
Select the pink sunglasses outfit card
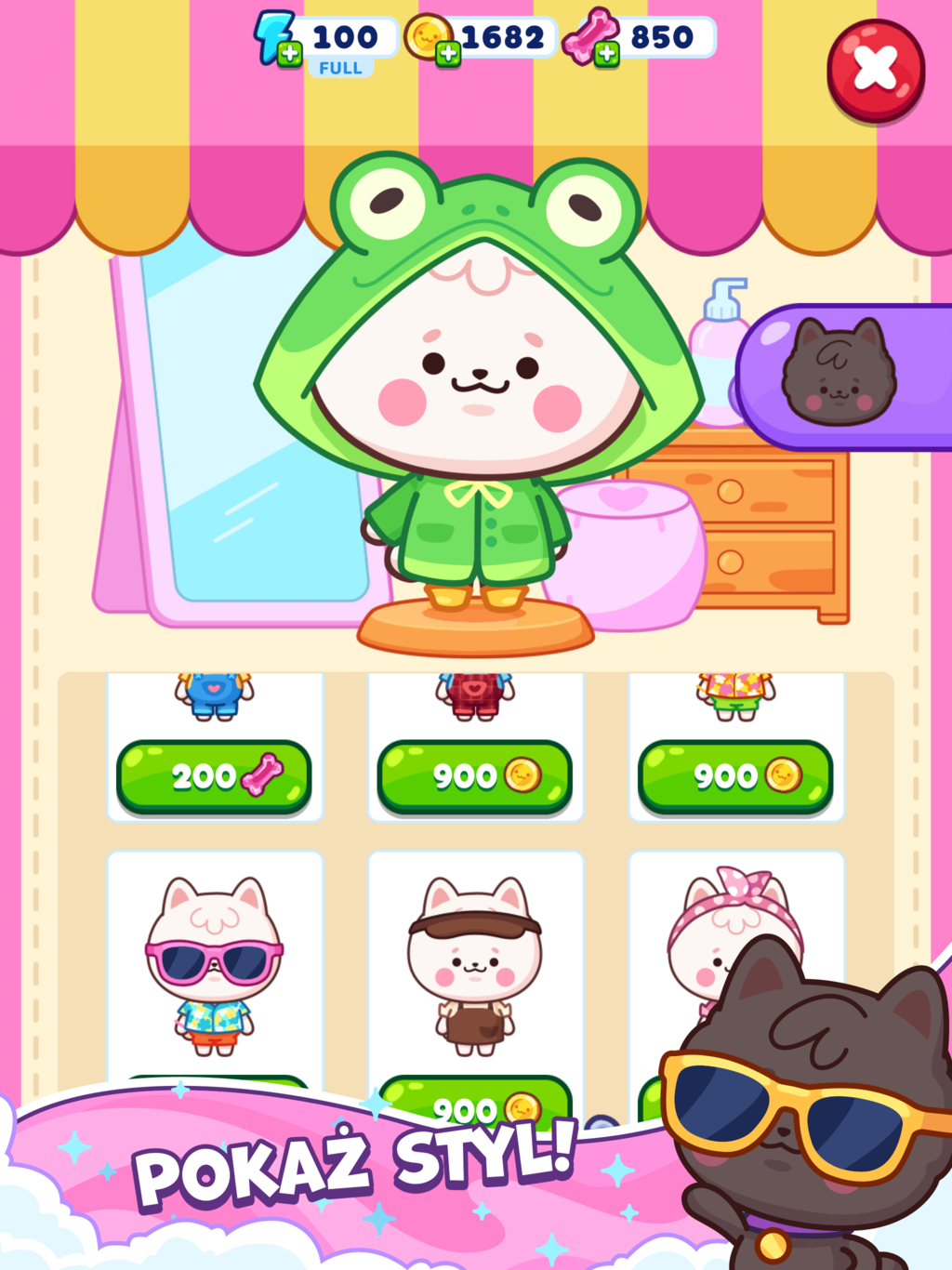point(215,967)
